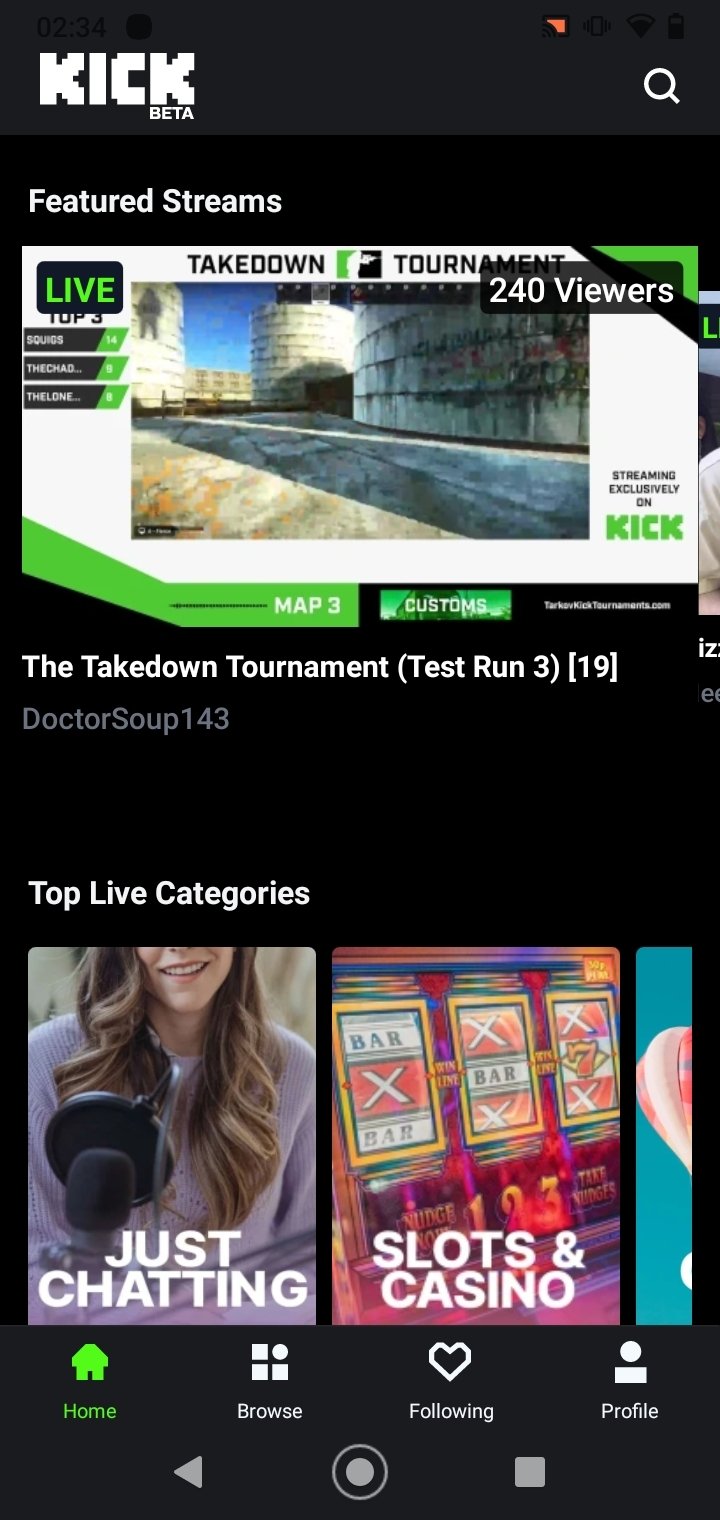Open the search icon
Screen dimensions: 720x1520
[661, 86]
